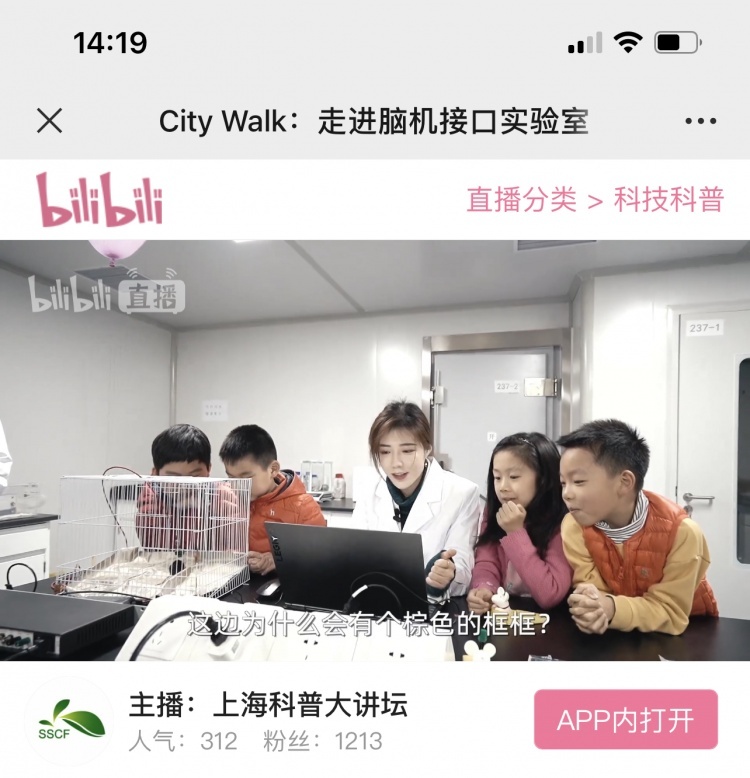
Task: Open the pink bilibili home logo link
Action: [99, 199]
